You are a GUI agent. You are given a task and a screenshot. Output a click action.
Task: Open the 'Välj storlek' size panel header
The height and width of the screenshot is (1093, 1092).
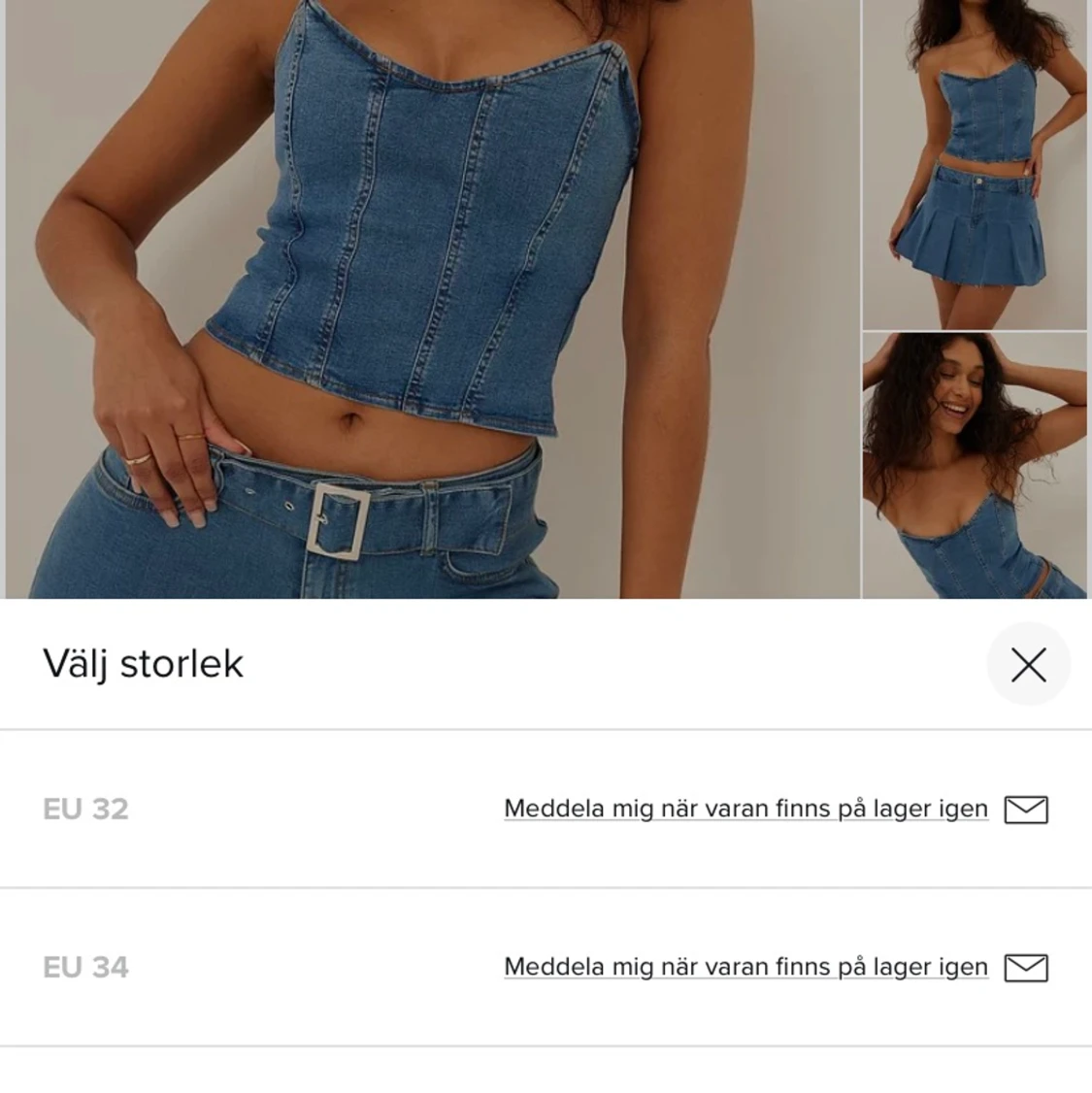[x=143, y=664]
